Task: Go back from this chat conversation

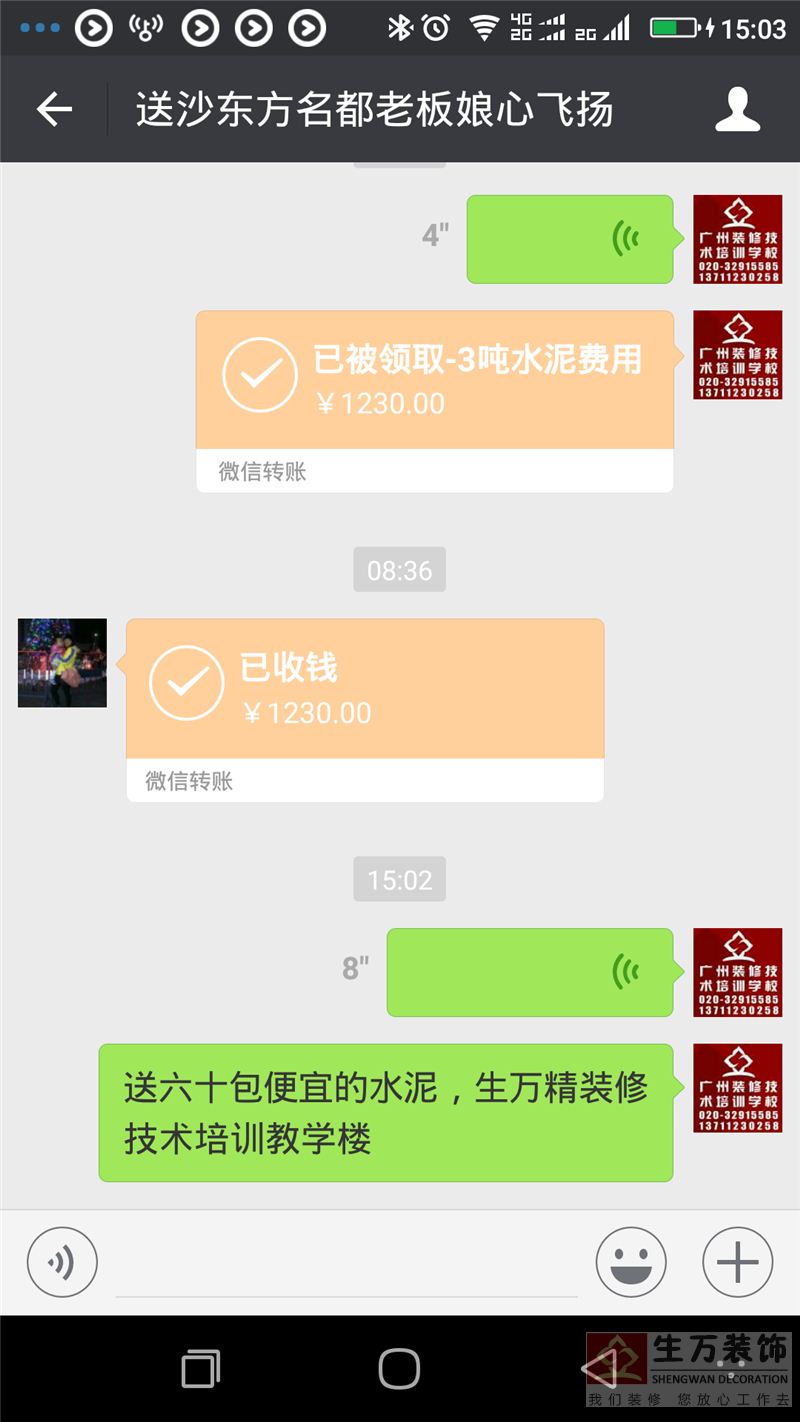Action: (x=54, y=109)
